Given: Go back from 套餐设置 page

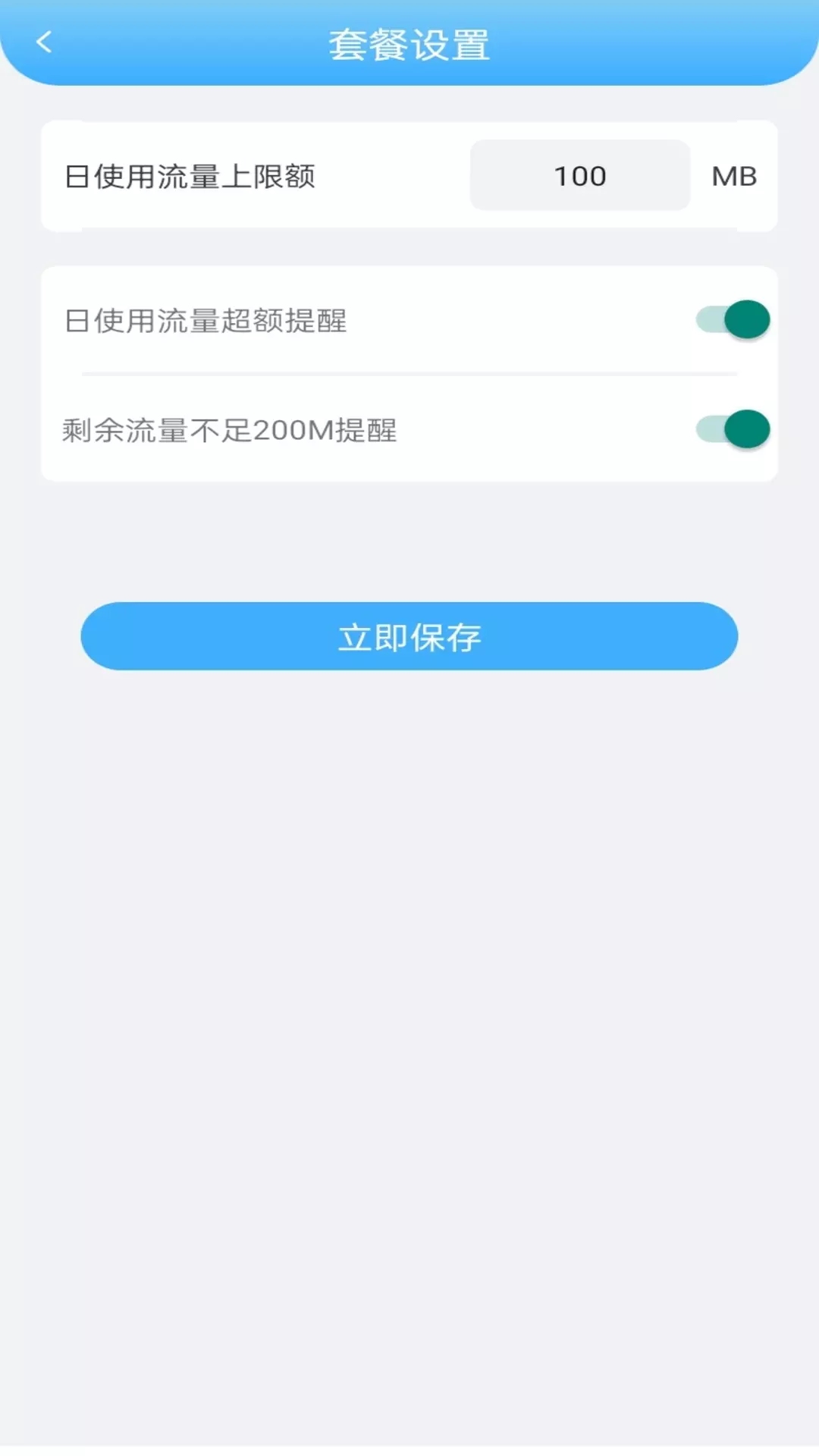Looking at the screenshot, I should pos(44,42).
